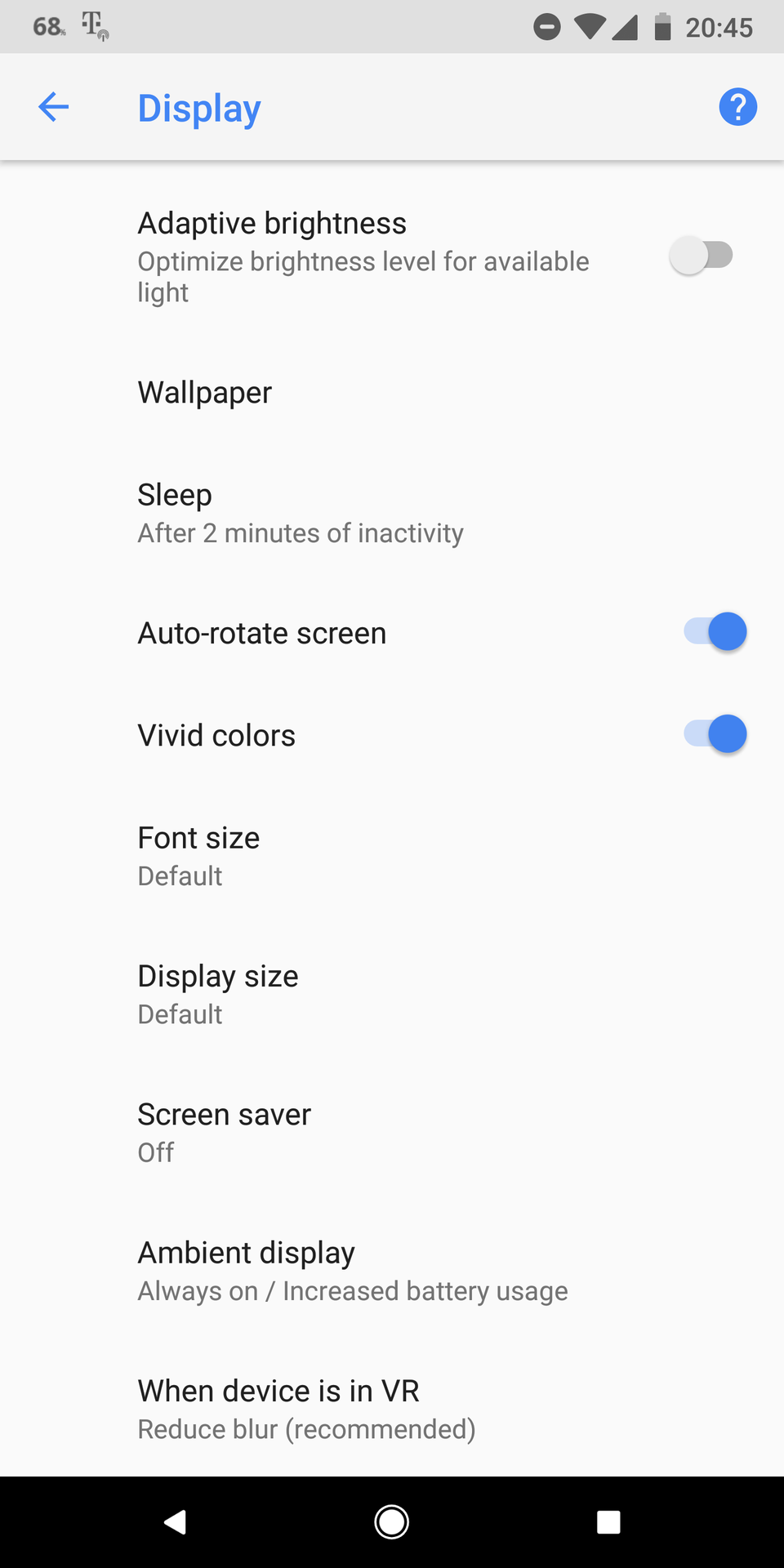Tap the system home button
This screenshot has height=1568, width=784.
tap(392, 1522)
